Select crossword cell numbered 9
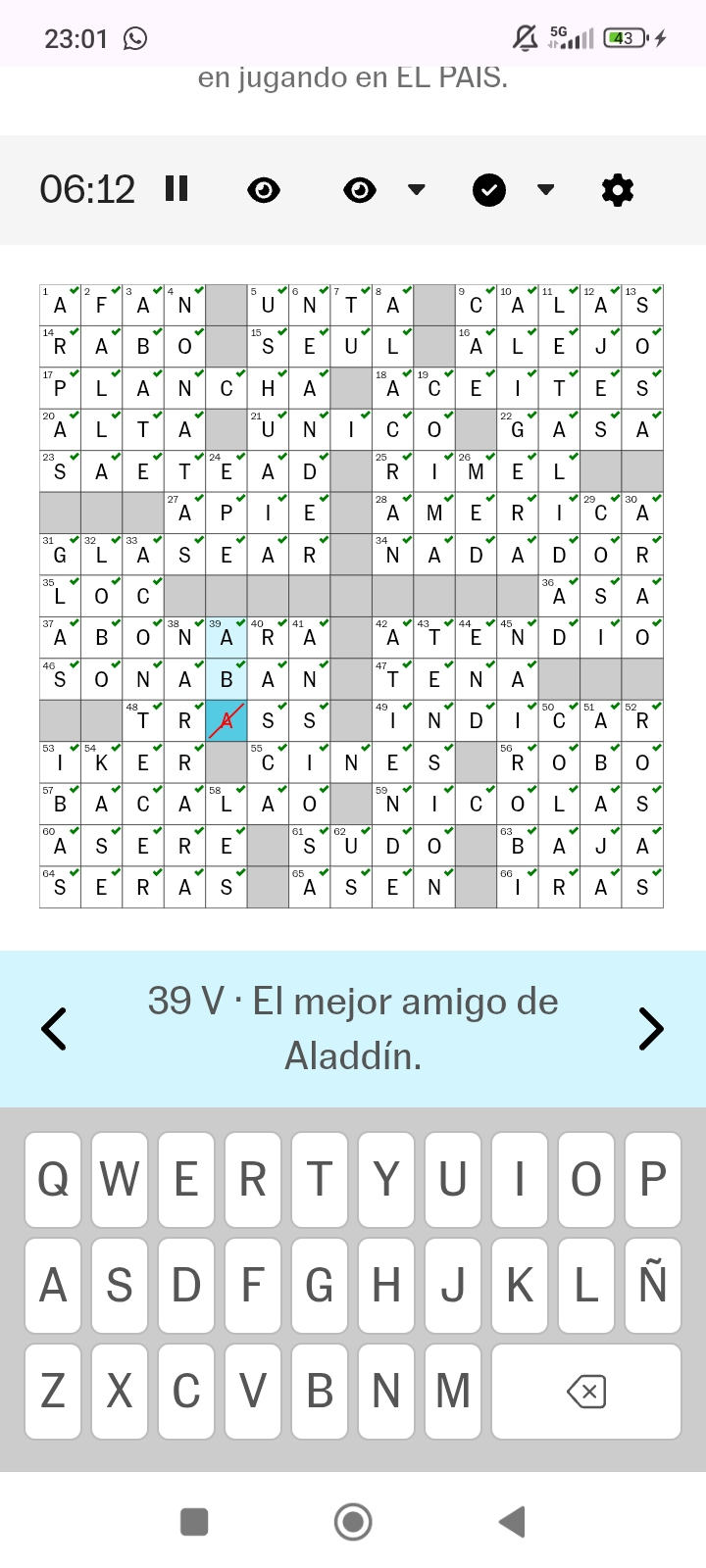 pyautogui.click(x=477, y=305)
